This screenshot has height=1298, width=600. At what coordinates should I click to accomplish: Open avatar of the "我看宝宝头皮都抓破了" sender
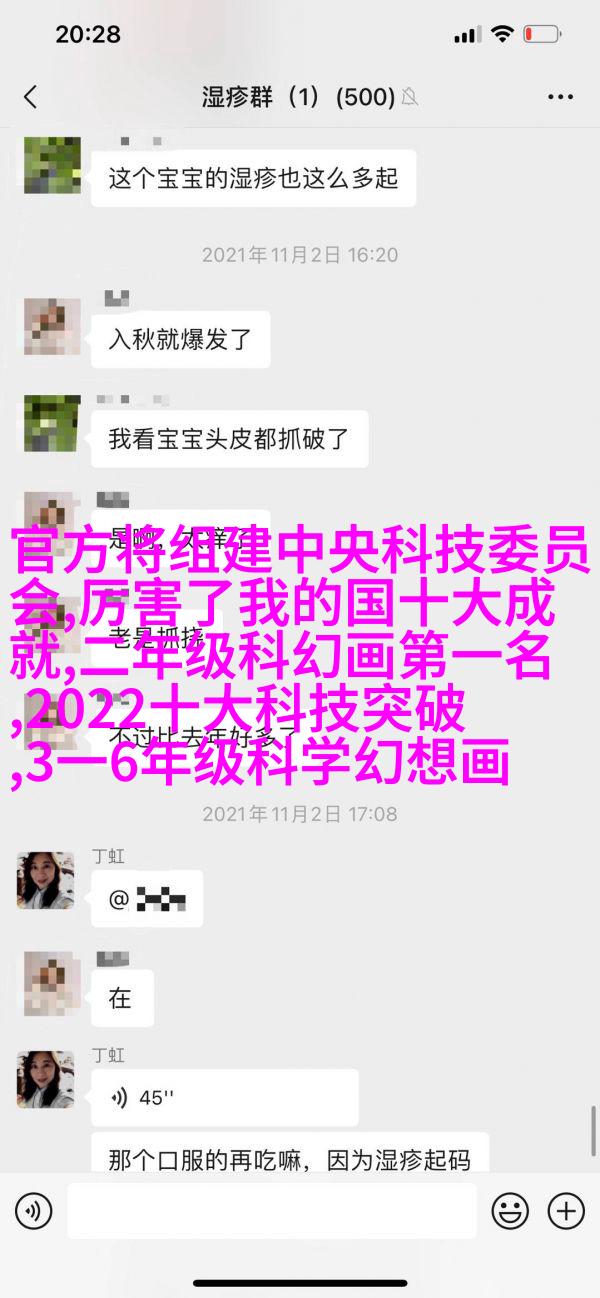[x=46, y=423]
